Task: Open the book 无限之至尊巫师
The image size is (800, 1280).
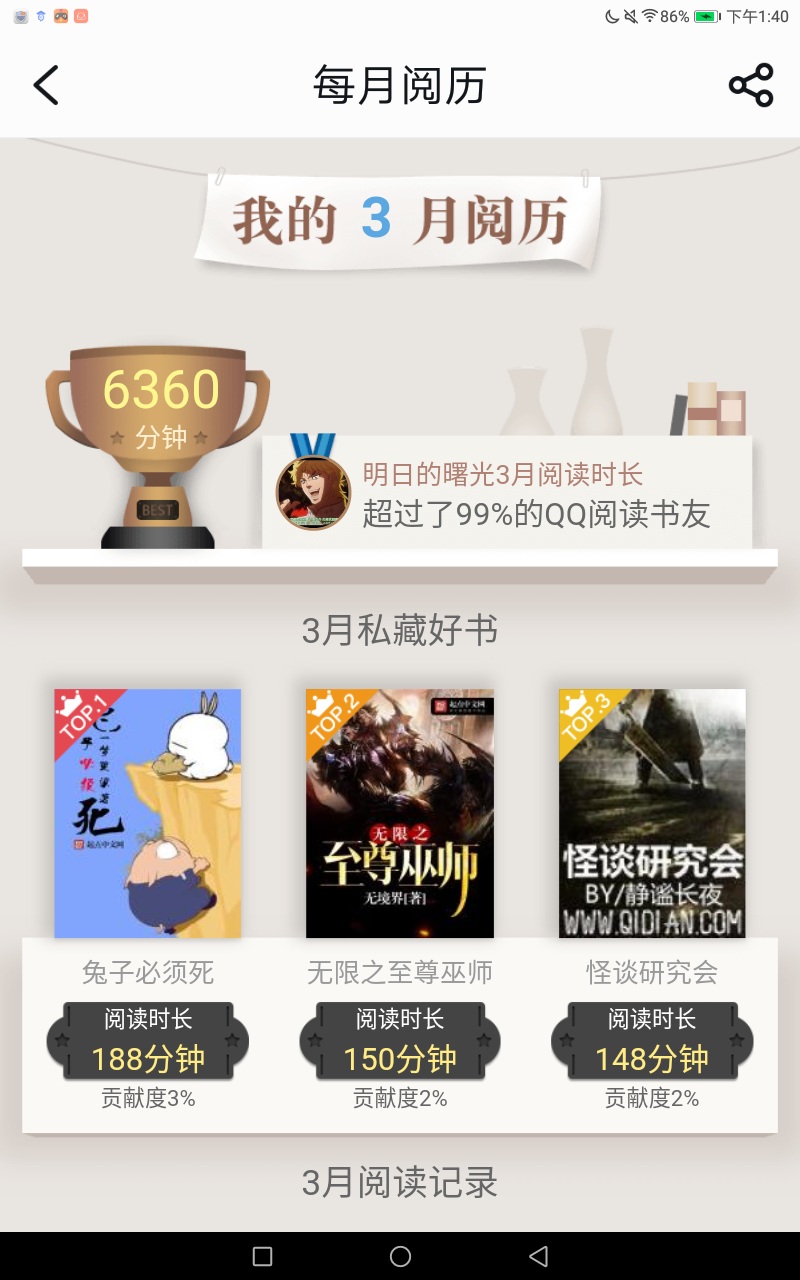Action: tap(400, 813)
